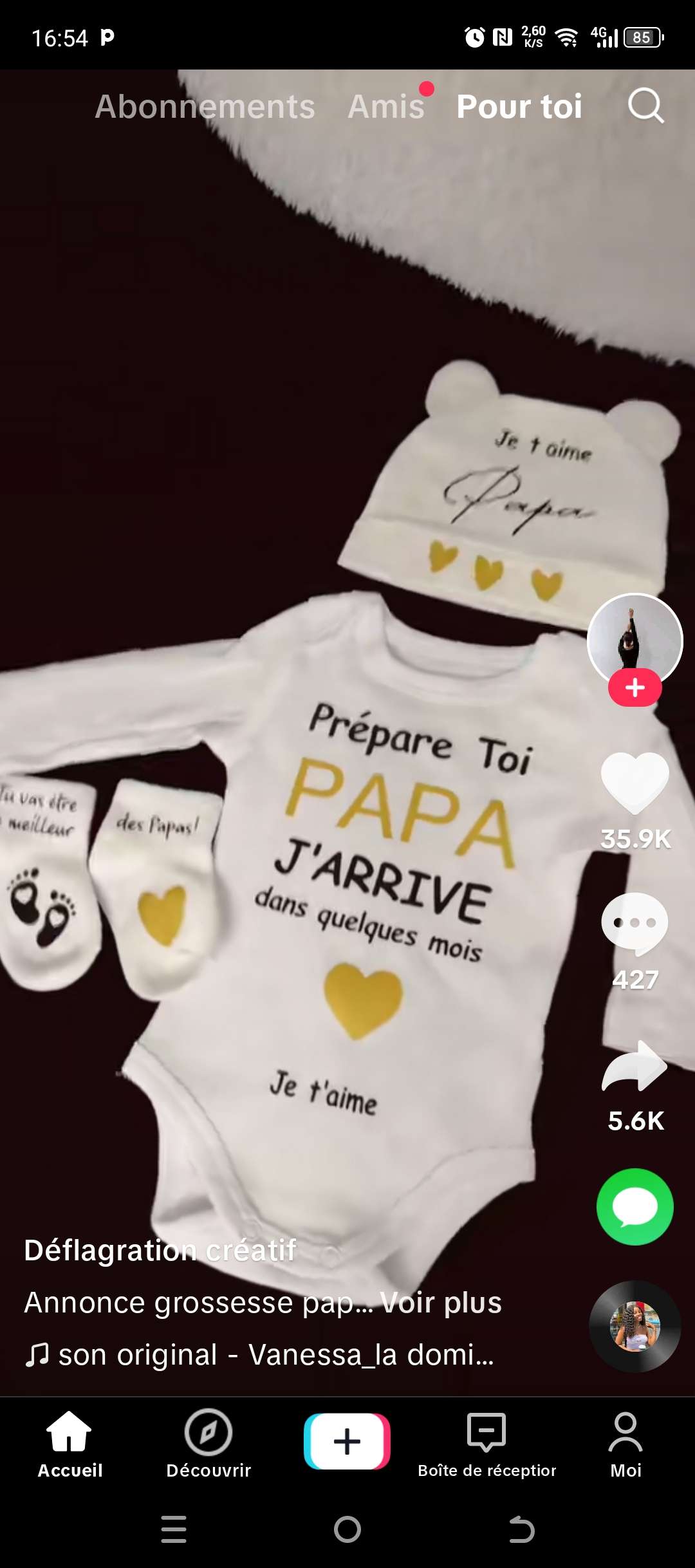This screenshot has width=695, height=1568.
Task: Expand the caption with Voir plus
Action: [x=441, y=1302]
